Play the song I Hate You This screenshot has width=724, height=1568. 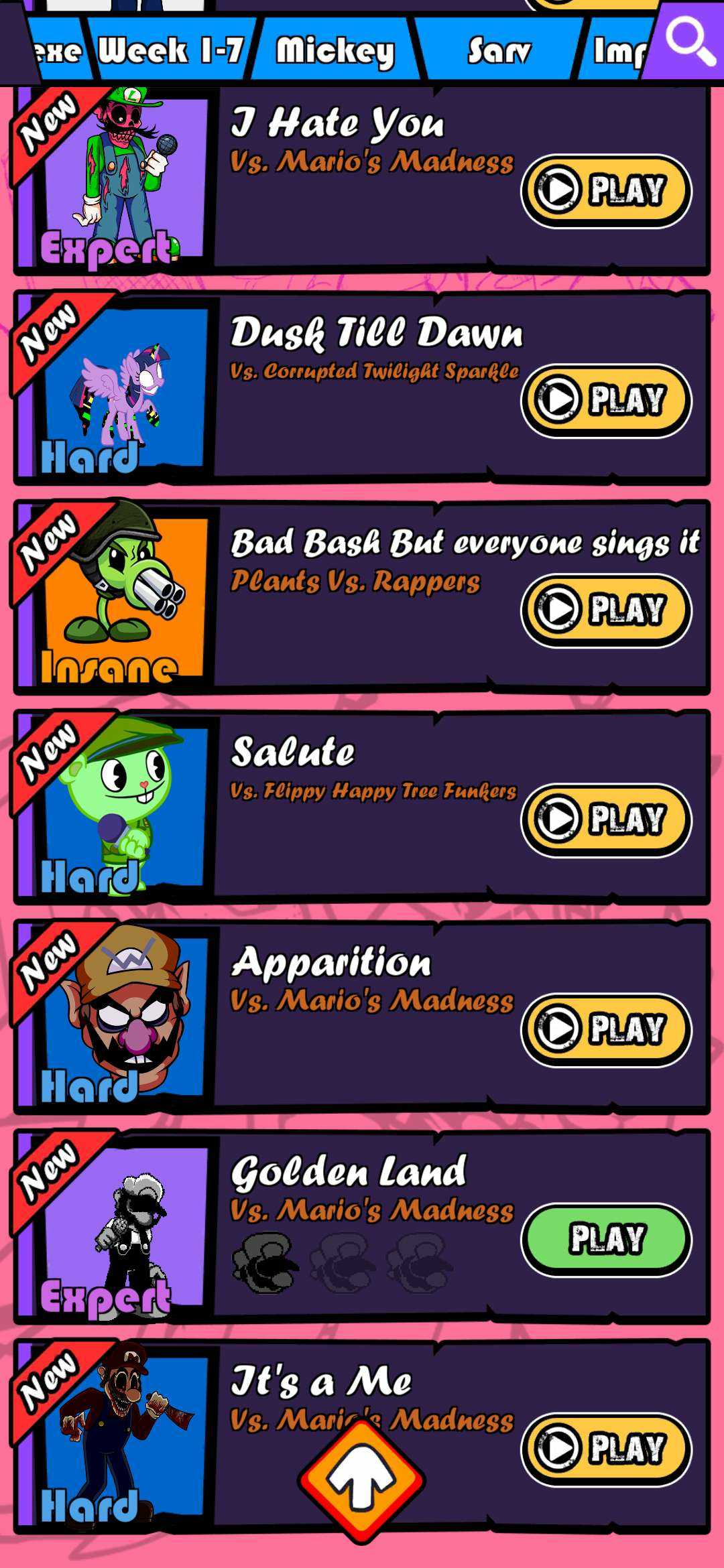click(606, 190)
